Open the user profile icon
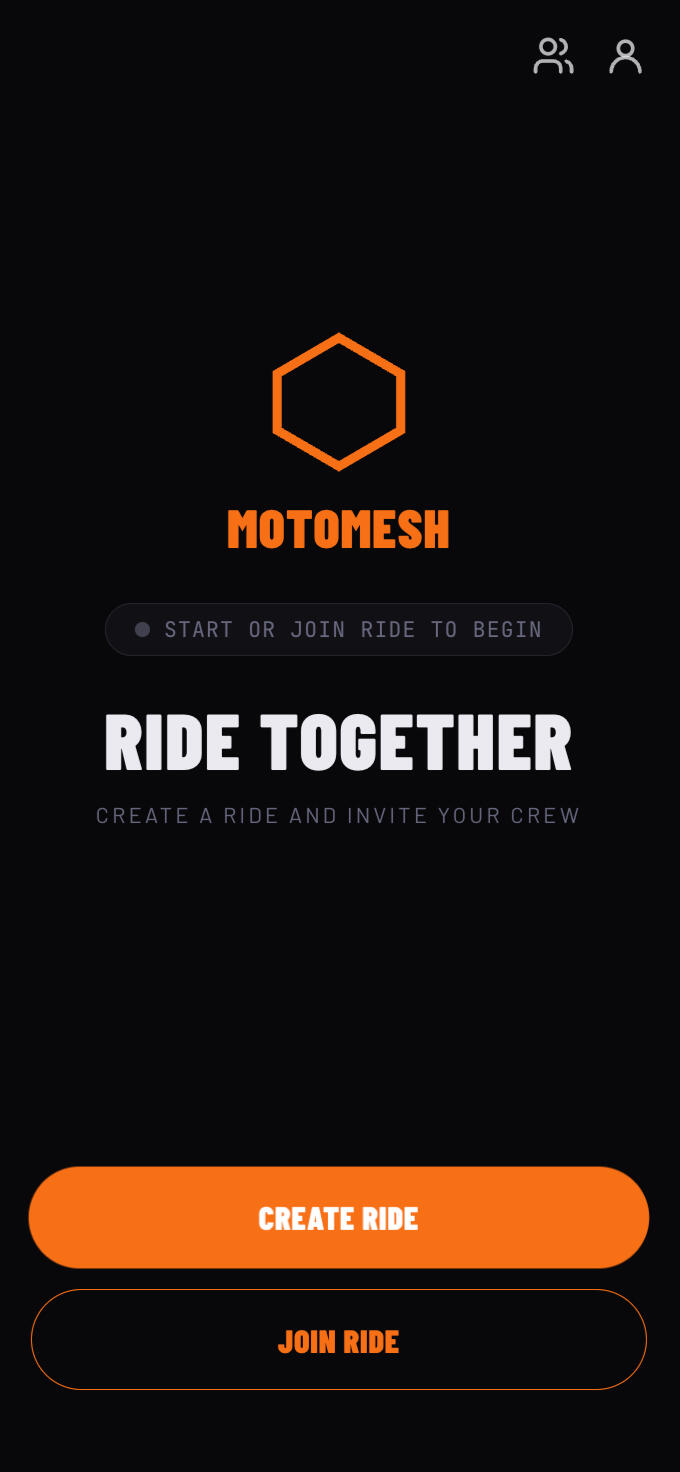Viewport: 680px width, 1472px height. pyautogui.click(x=625, y=56)
